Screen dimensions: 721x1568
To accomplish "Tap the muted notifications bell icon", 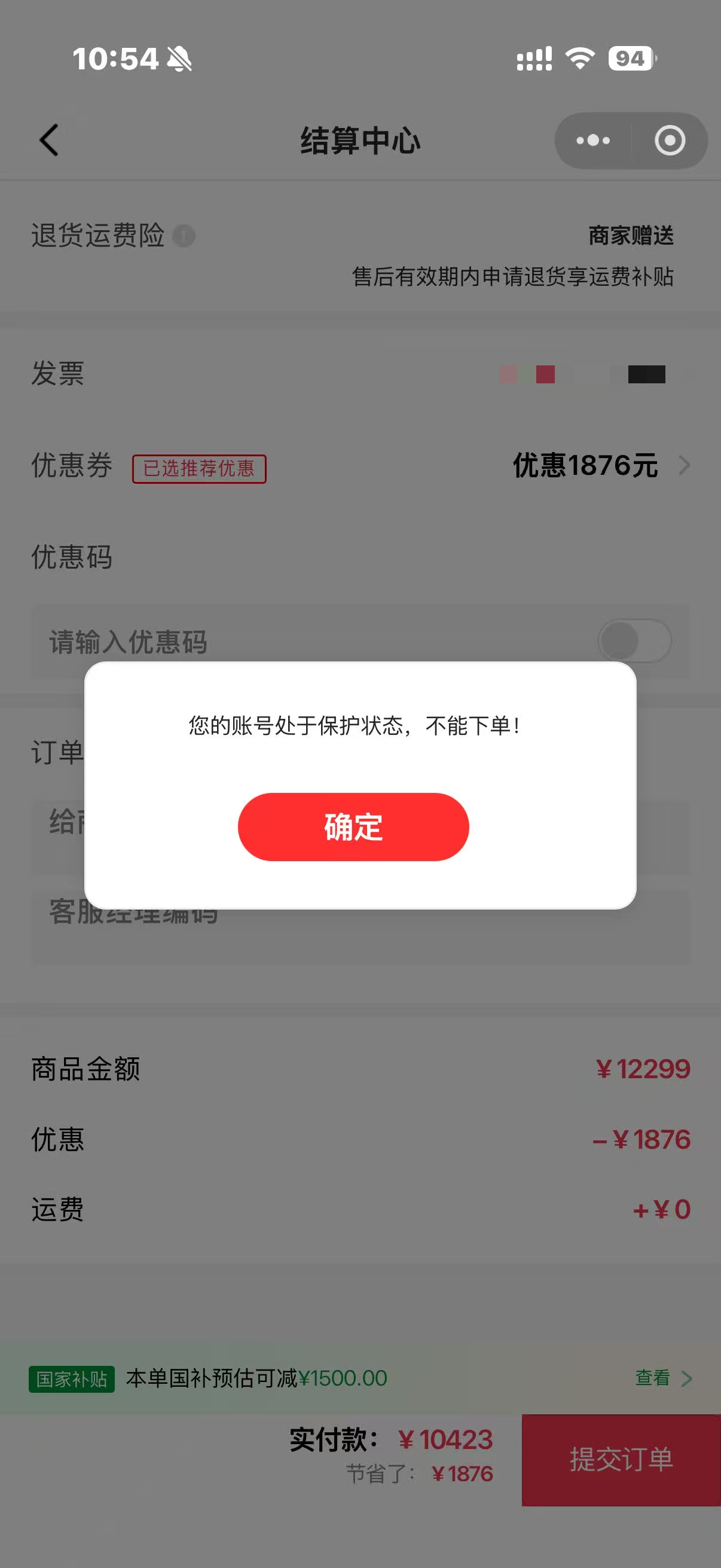I will point(178,60).
